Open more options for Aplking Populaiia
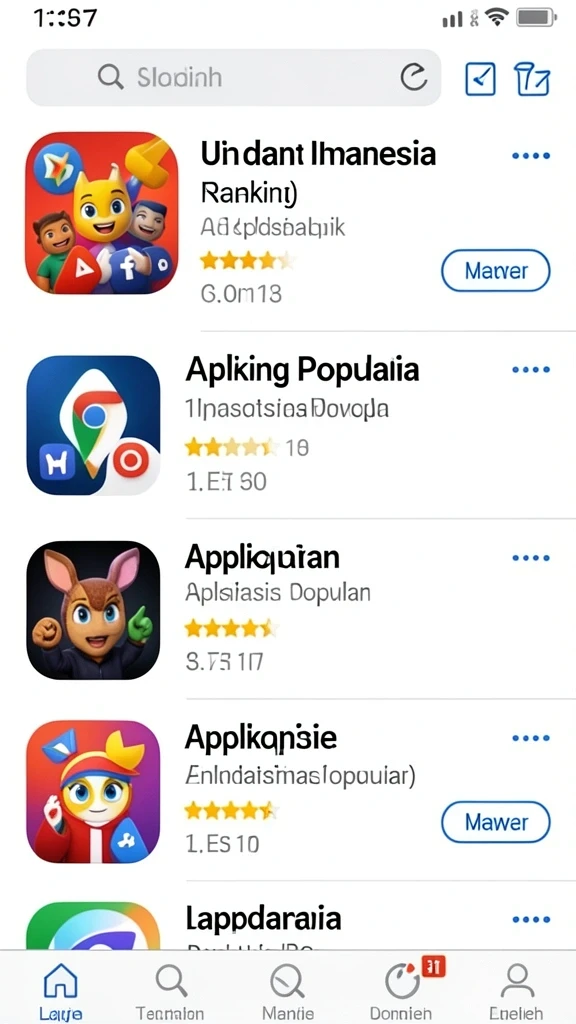 [x=531, y=370]
